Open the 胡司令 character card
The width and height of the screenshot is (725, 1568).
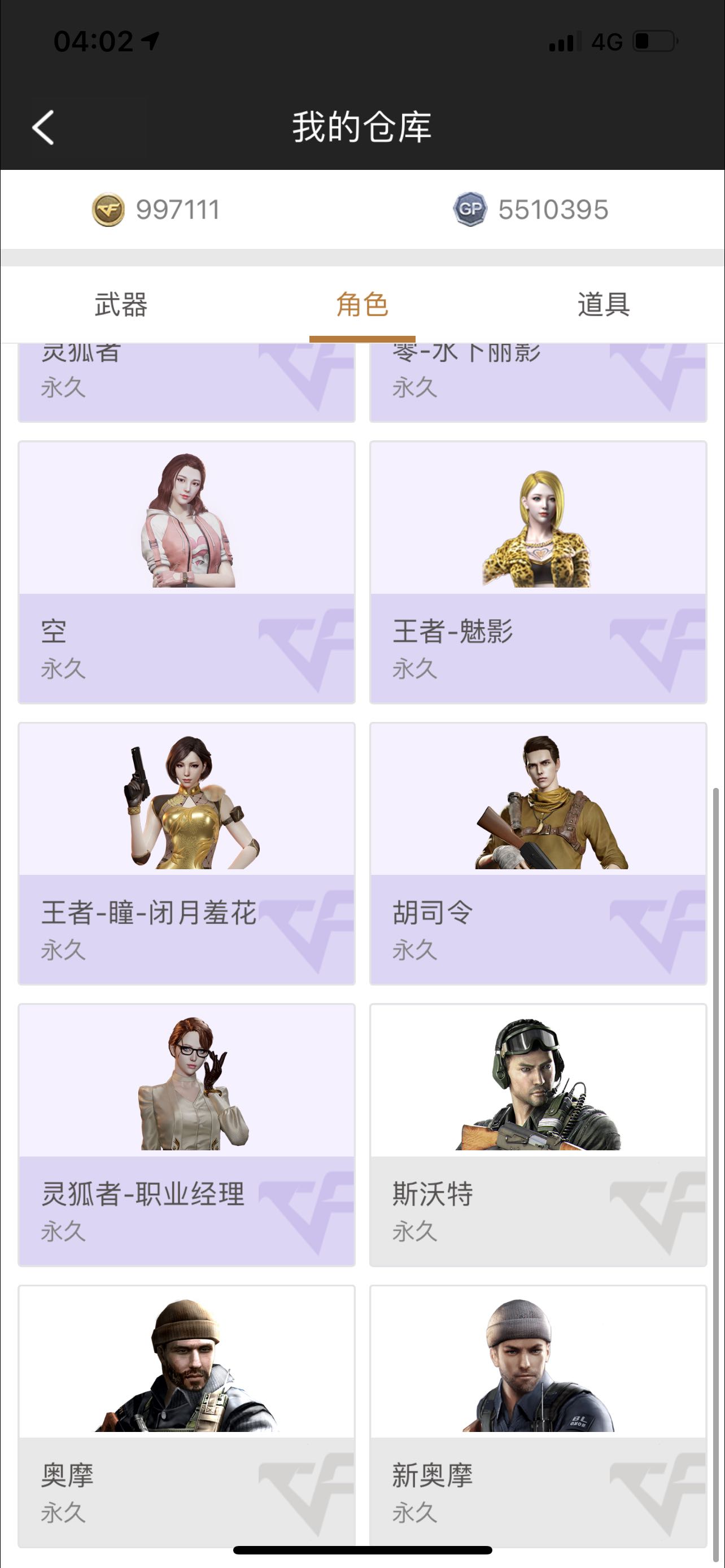click(538, 853)
